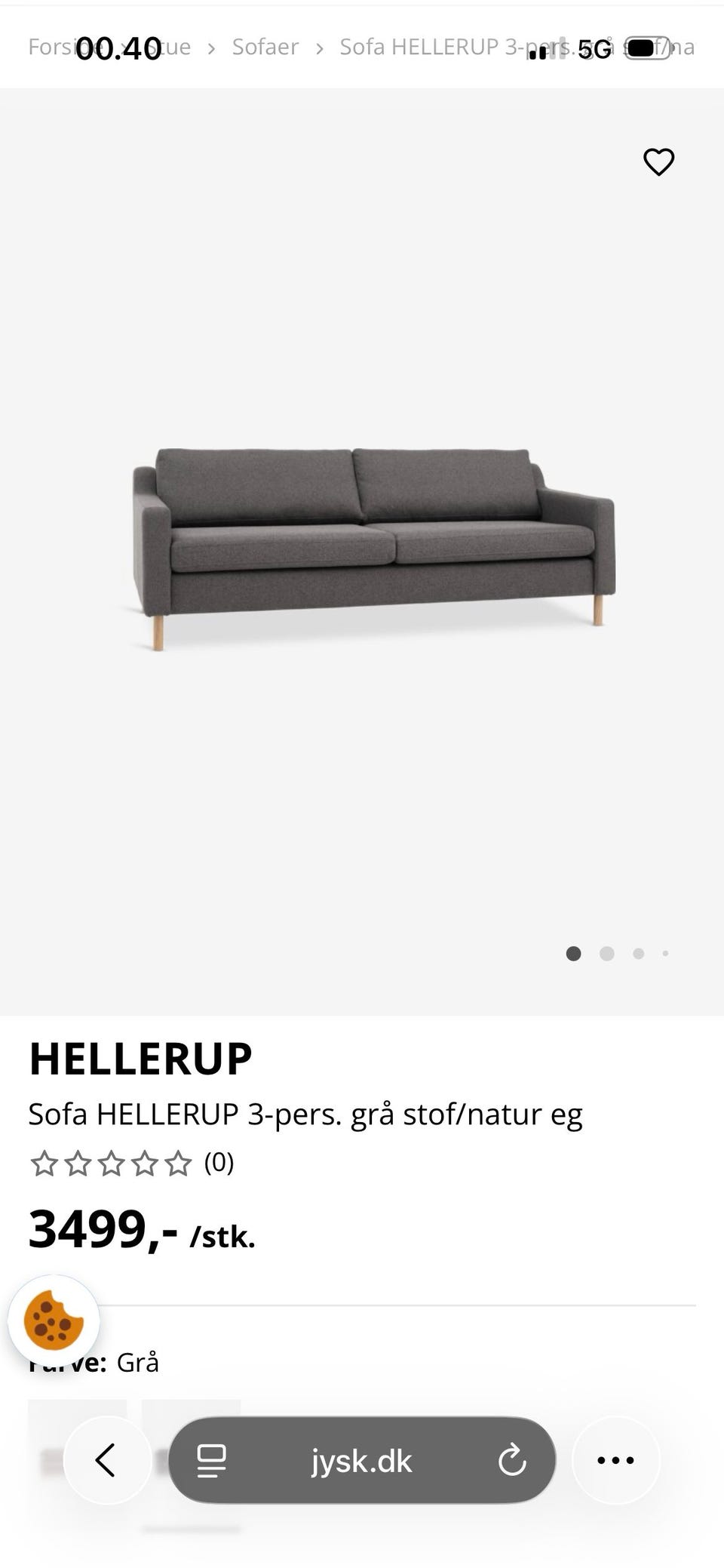Add the HELLERUP sofa to favorites

(658, 161)
